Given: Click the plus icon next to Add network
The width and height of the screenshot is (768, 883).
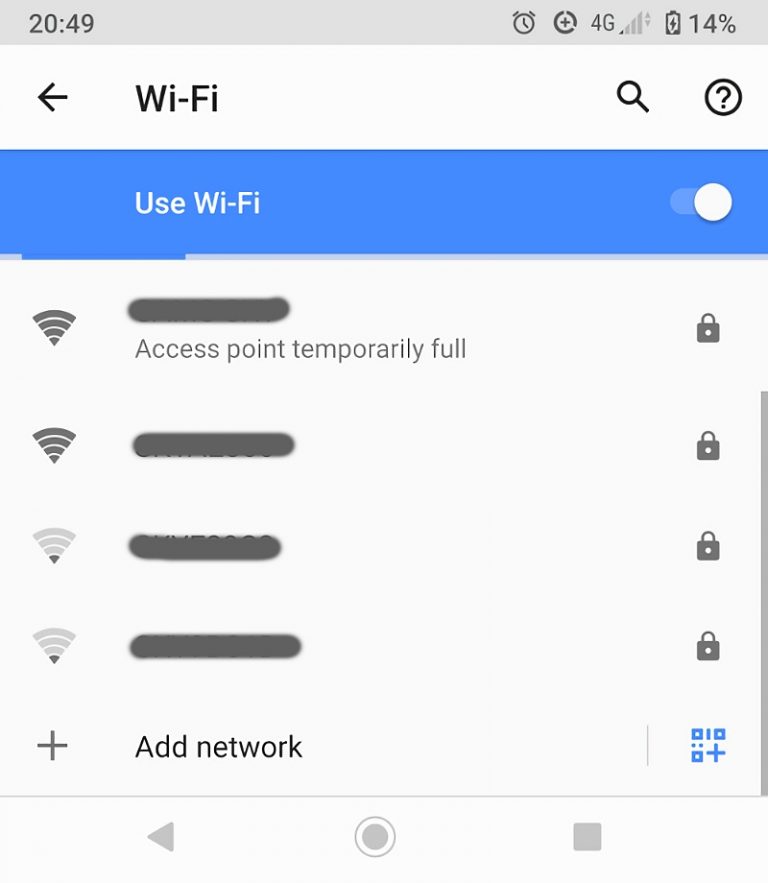Looking at the screenshot, I should coord(51,745).
